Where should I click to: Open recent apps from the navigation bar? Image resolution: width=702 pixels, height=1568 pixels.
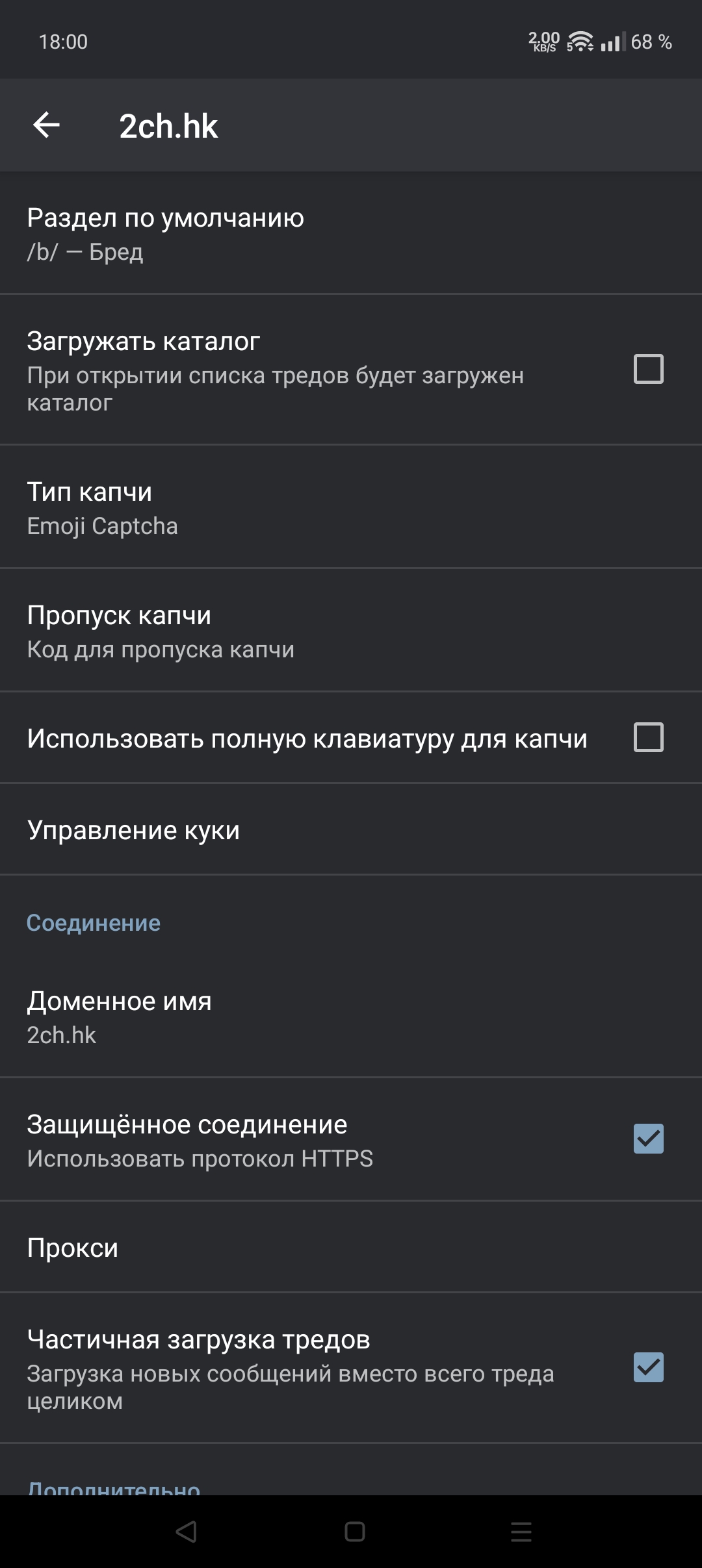[521, 1532]
